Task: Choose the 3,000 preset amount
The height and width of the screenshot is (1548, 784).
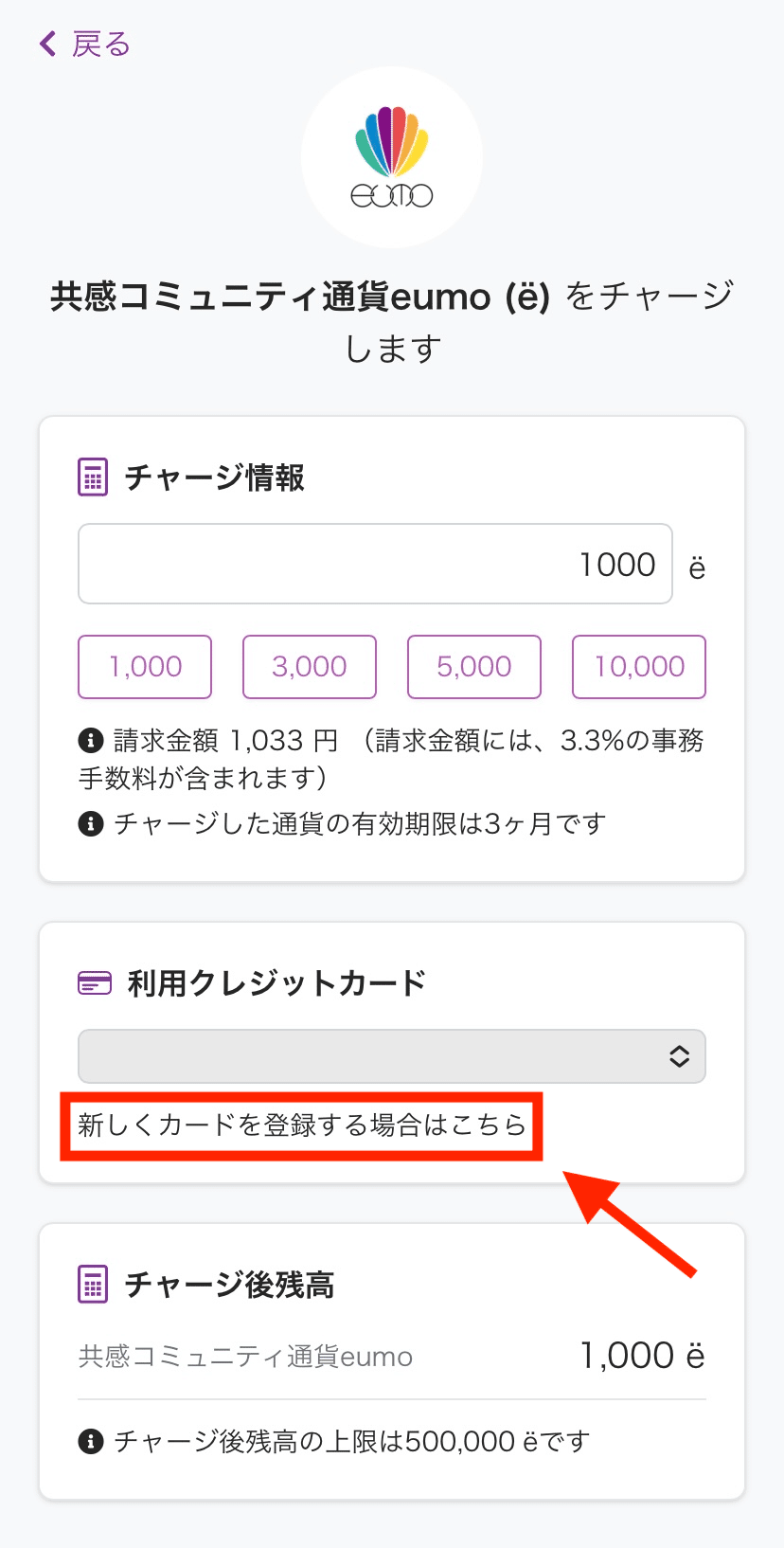Action: pos(310,667)
